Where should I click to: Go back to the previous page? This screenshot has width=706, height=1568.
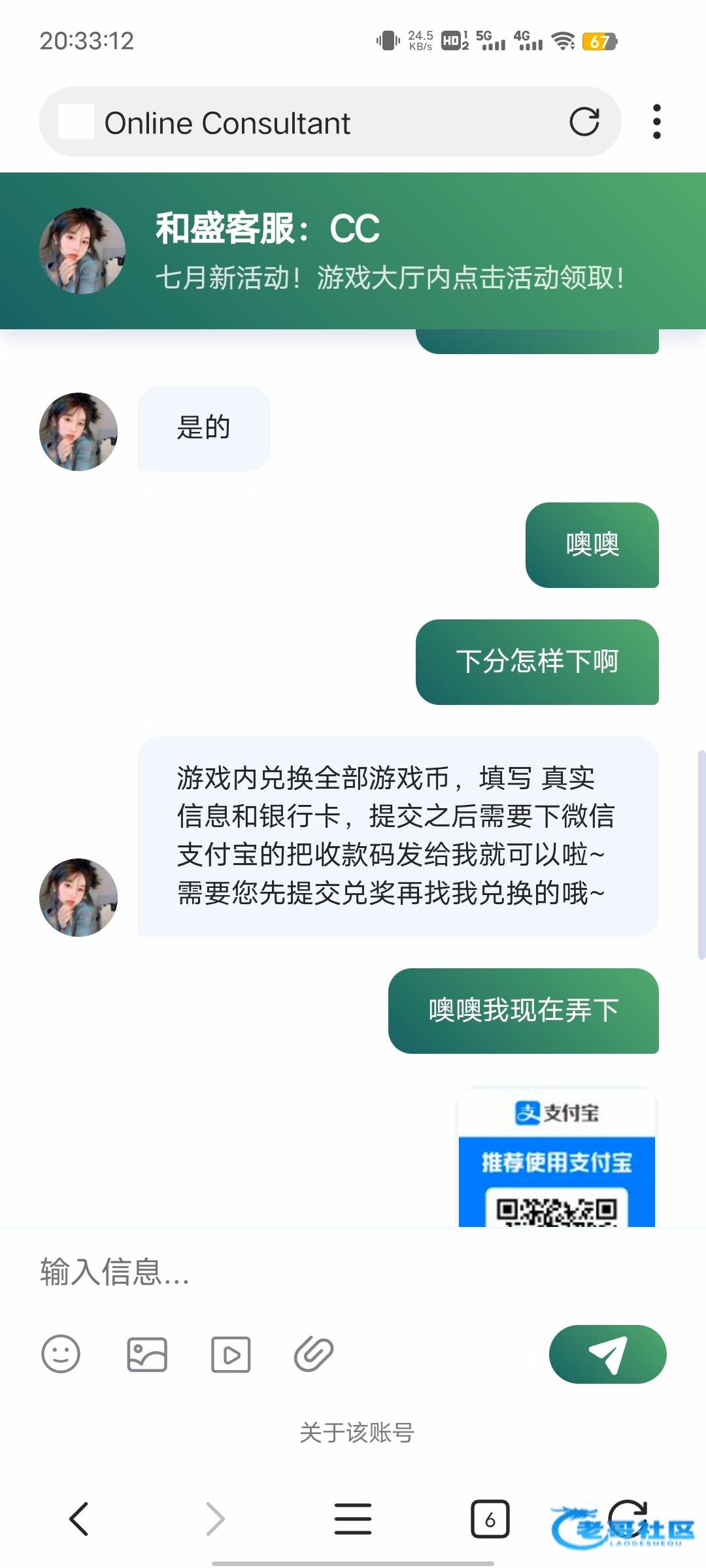[x=78, y=1518]
